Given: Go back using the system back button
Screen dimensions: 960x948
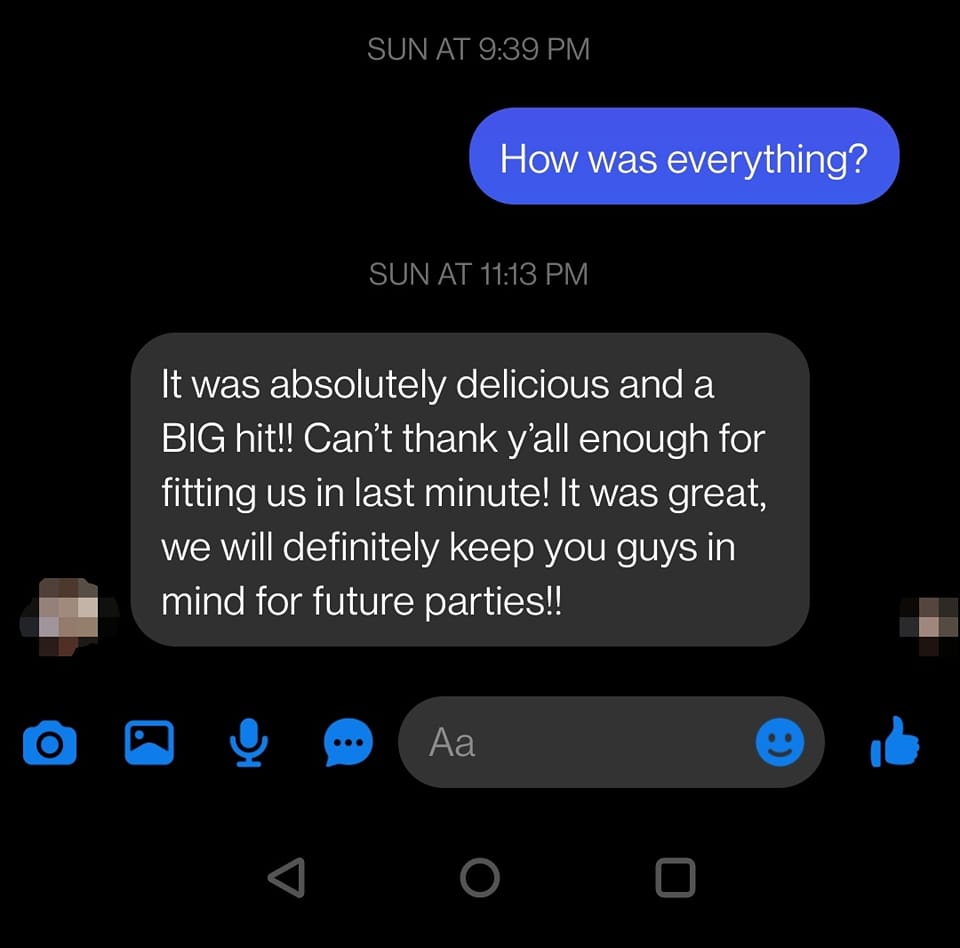Looking at the screenshot, I should (x=287, y=877).
